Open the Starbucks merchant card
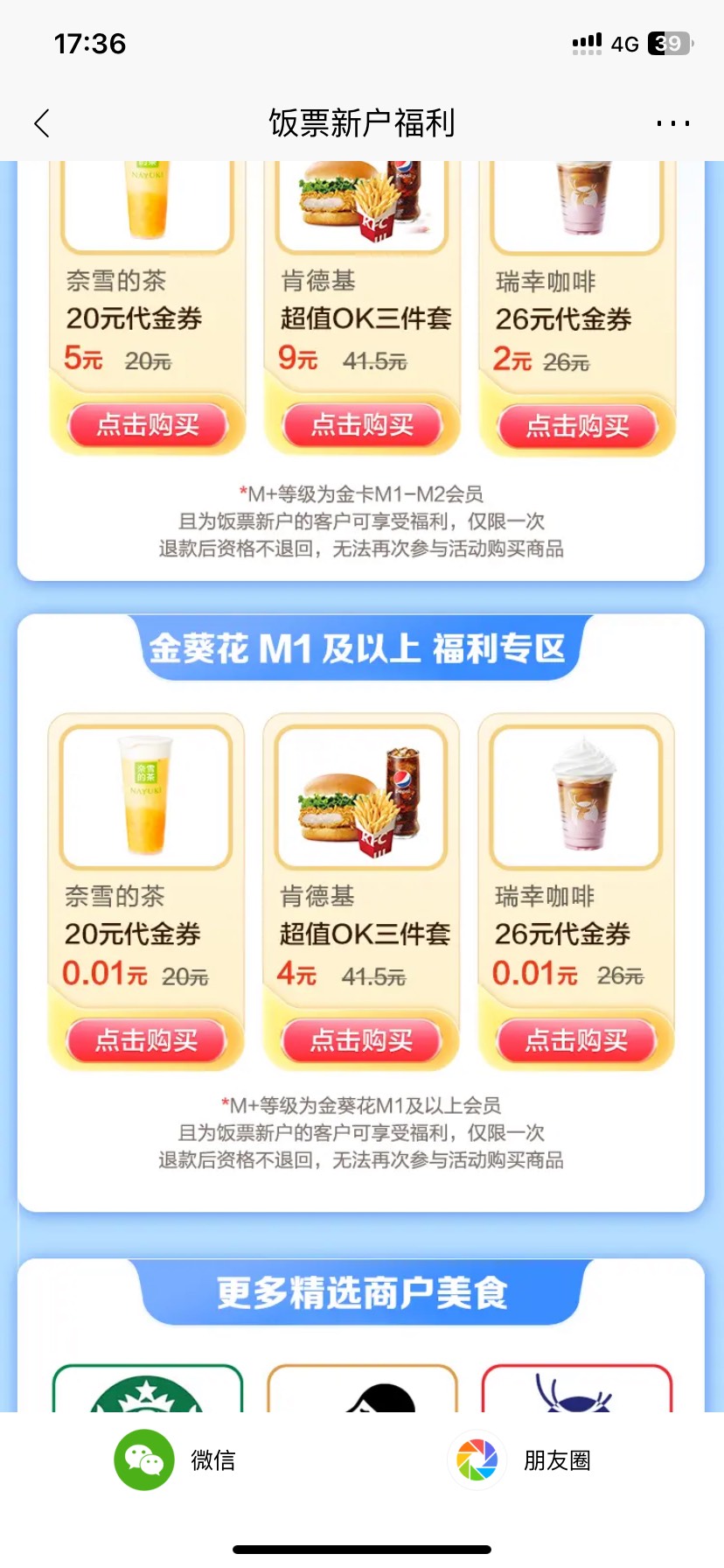 point(148,1388)
